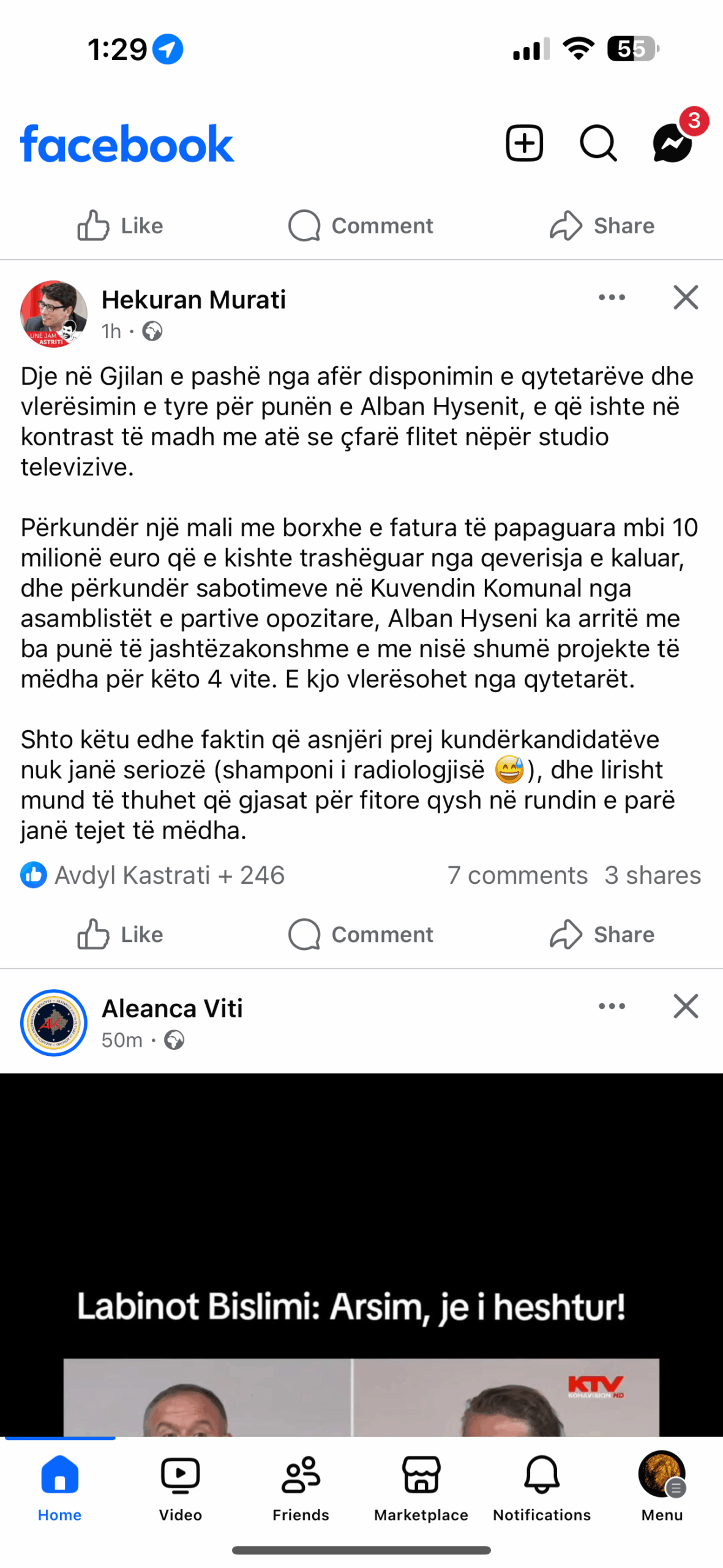Comment on Hekuran Murati's post

[x=361, y=934]
